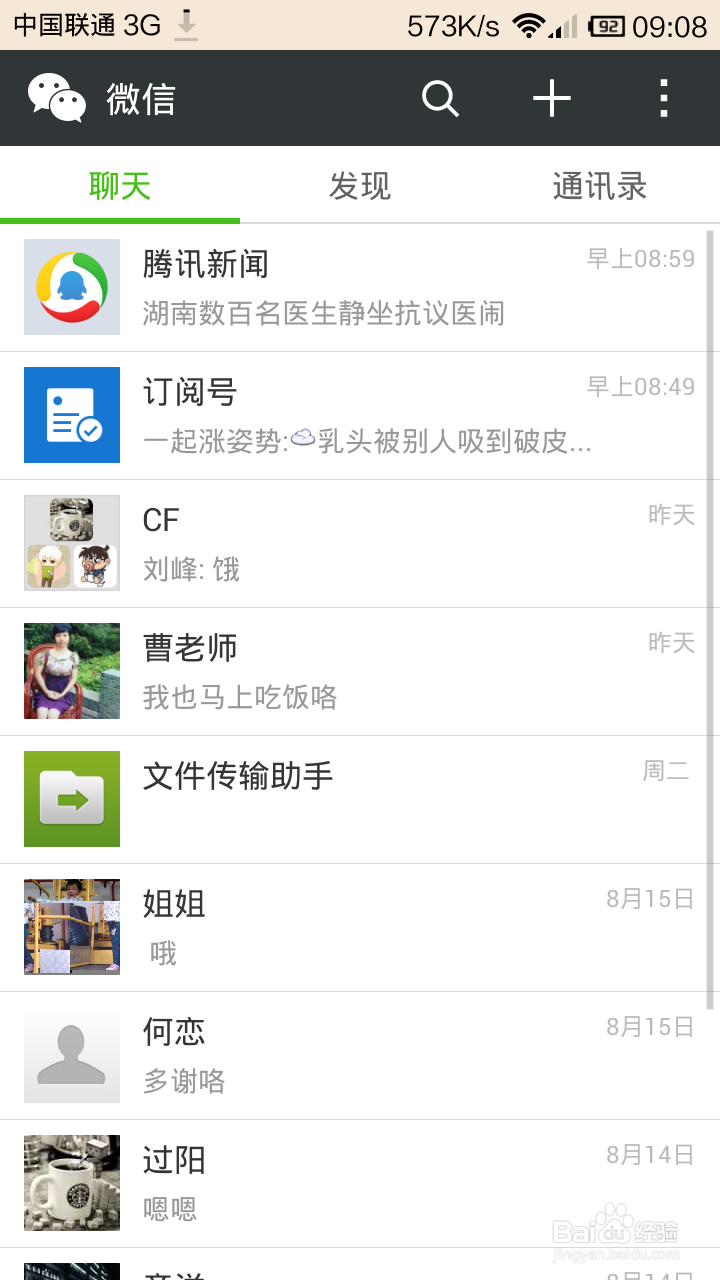Open the overflow menu with three dots
This screenshot has height=1280, width=720.
pyautogui.click(x=663, y=98)
